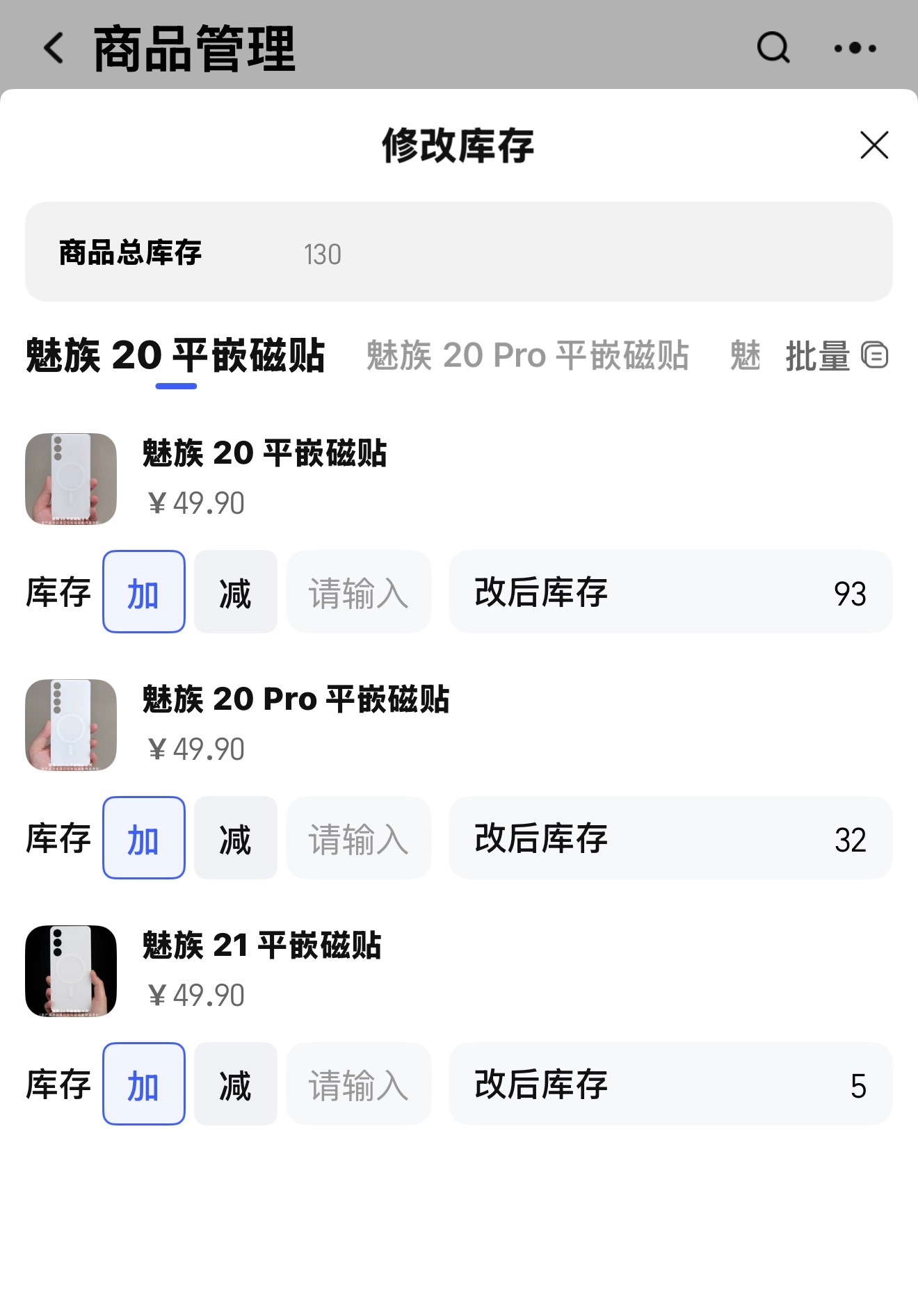Select 减 for 魅族 20 平嵌磁贴 stock
The height and width of the screenshot is (1316, 918).
(235, 591)
